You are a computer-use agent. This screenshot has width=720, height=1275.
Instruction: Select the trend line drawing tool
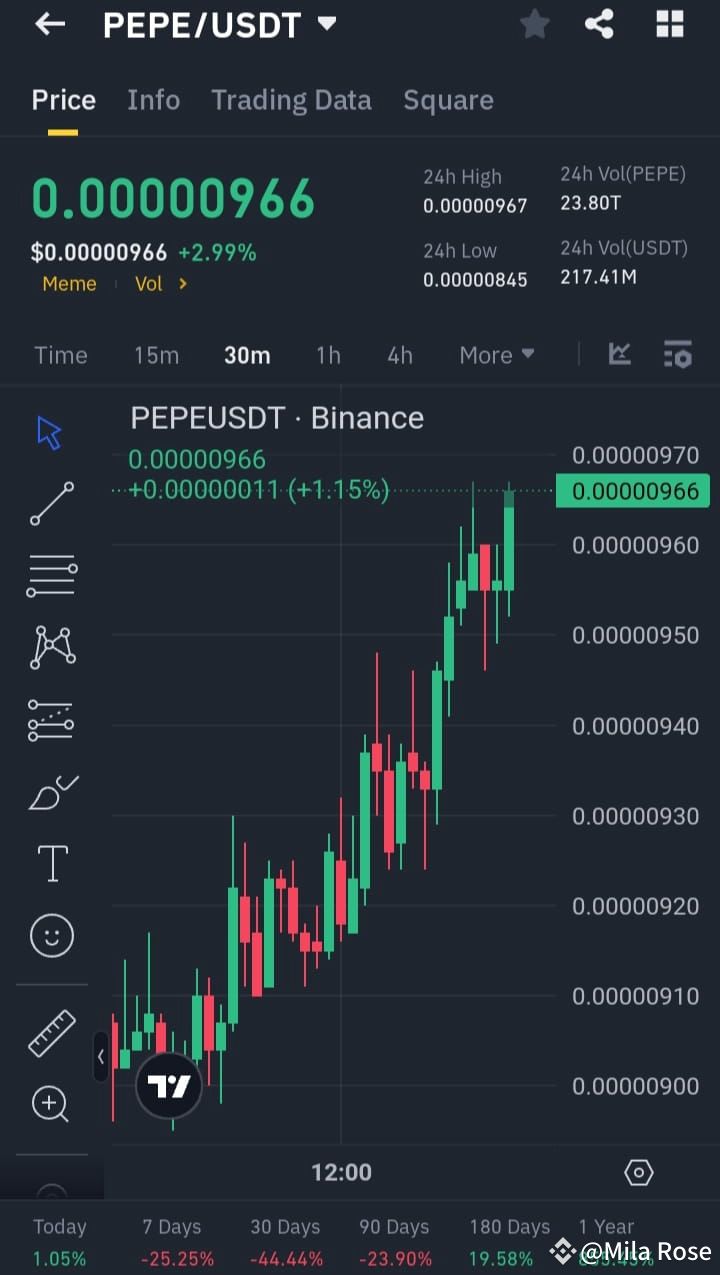pos(51,503)
